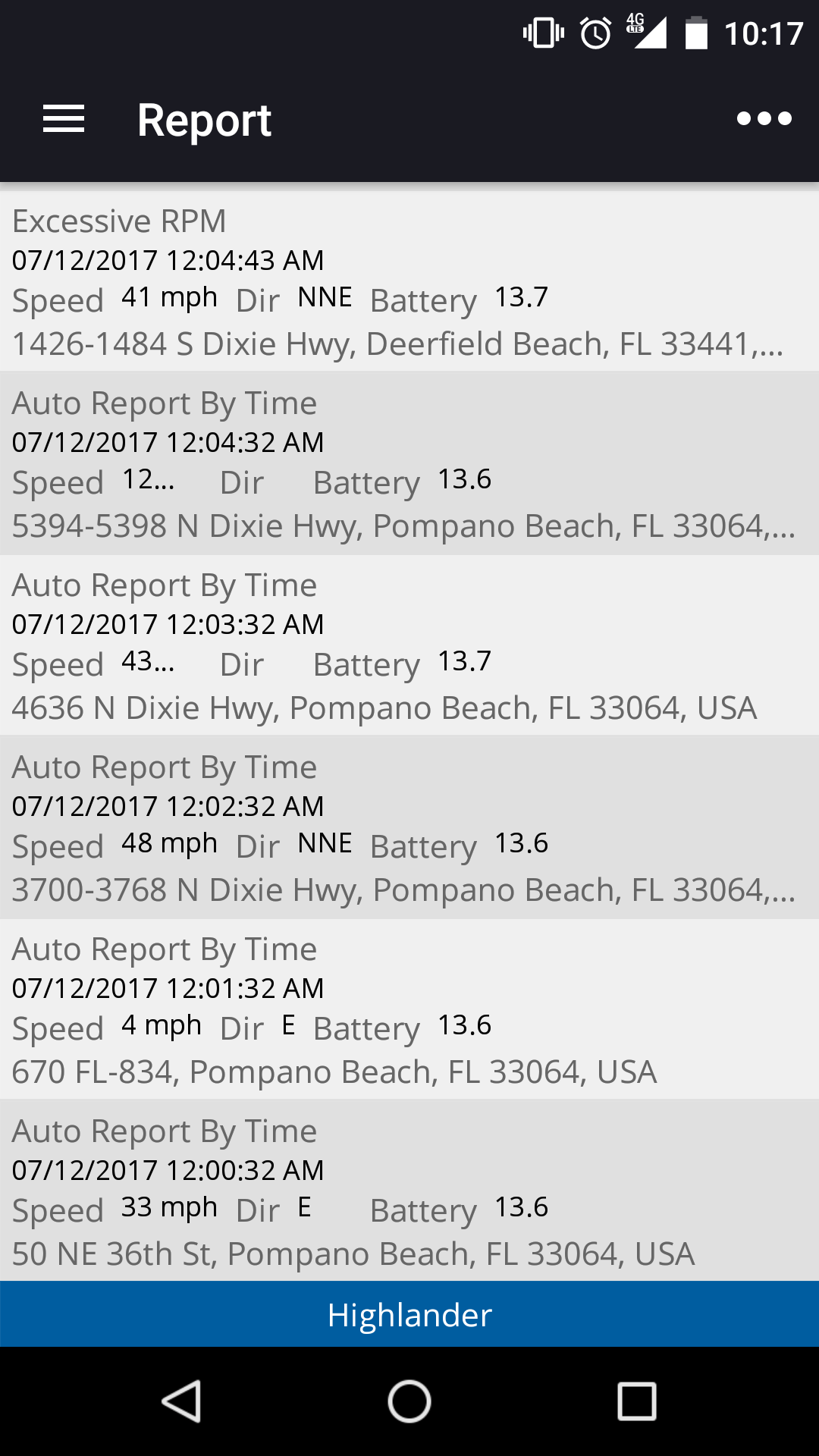
Task: Open the report at 670 FL-834
Action: 409,1009
